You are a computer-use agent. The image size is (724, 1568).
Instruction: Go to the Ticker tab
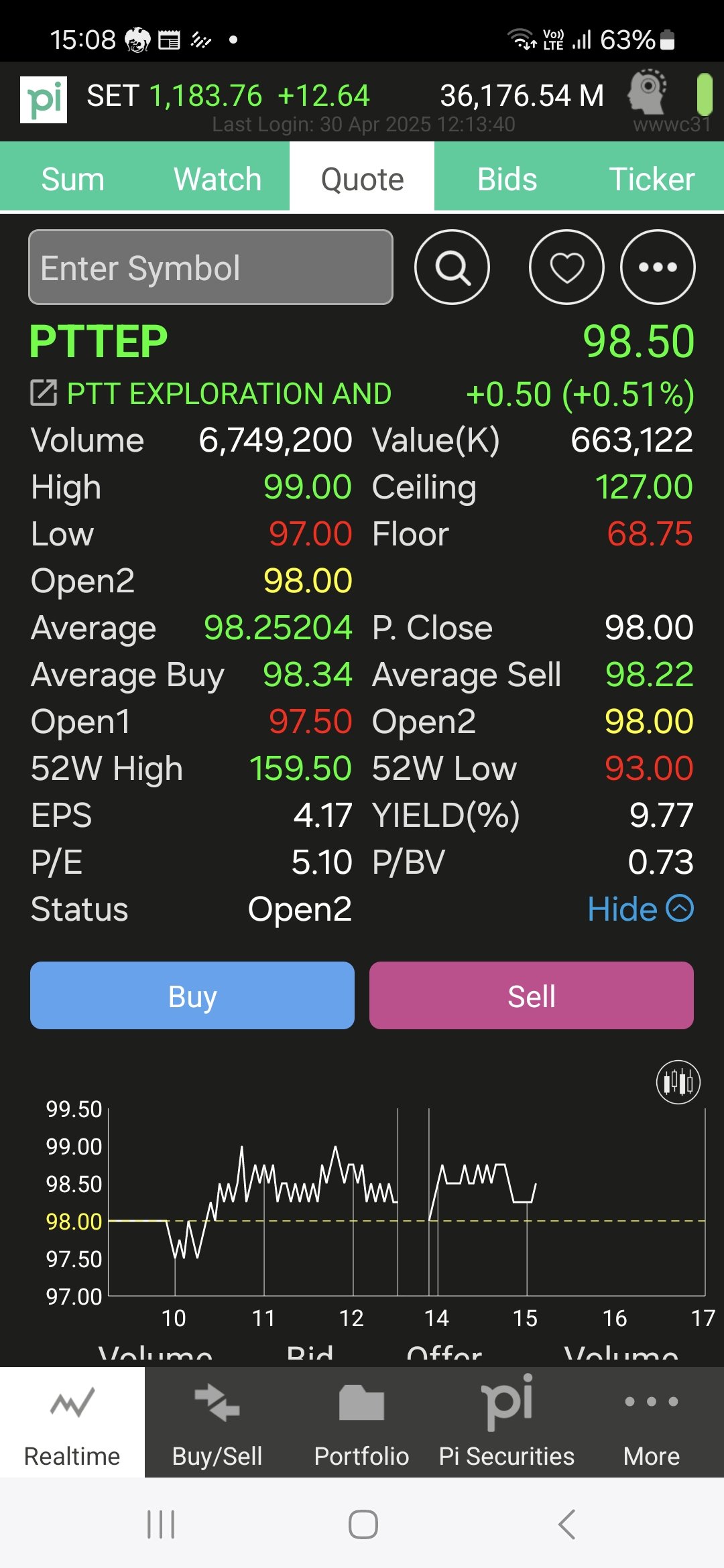pyautogui.click(x=652, y=179)
